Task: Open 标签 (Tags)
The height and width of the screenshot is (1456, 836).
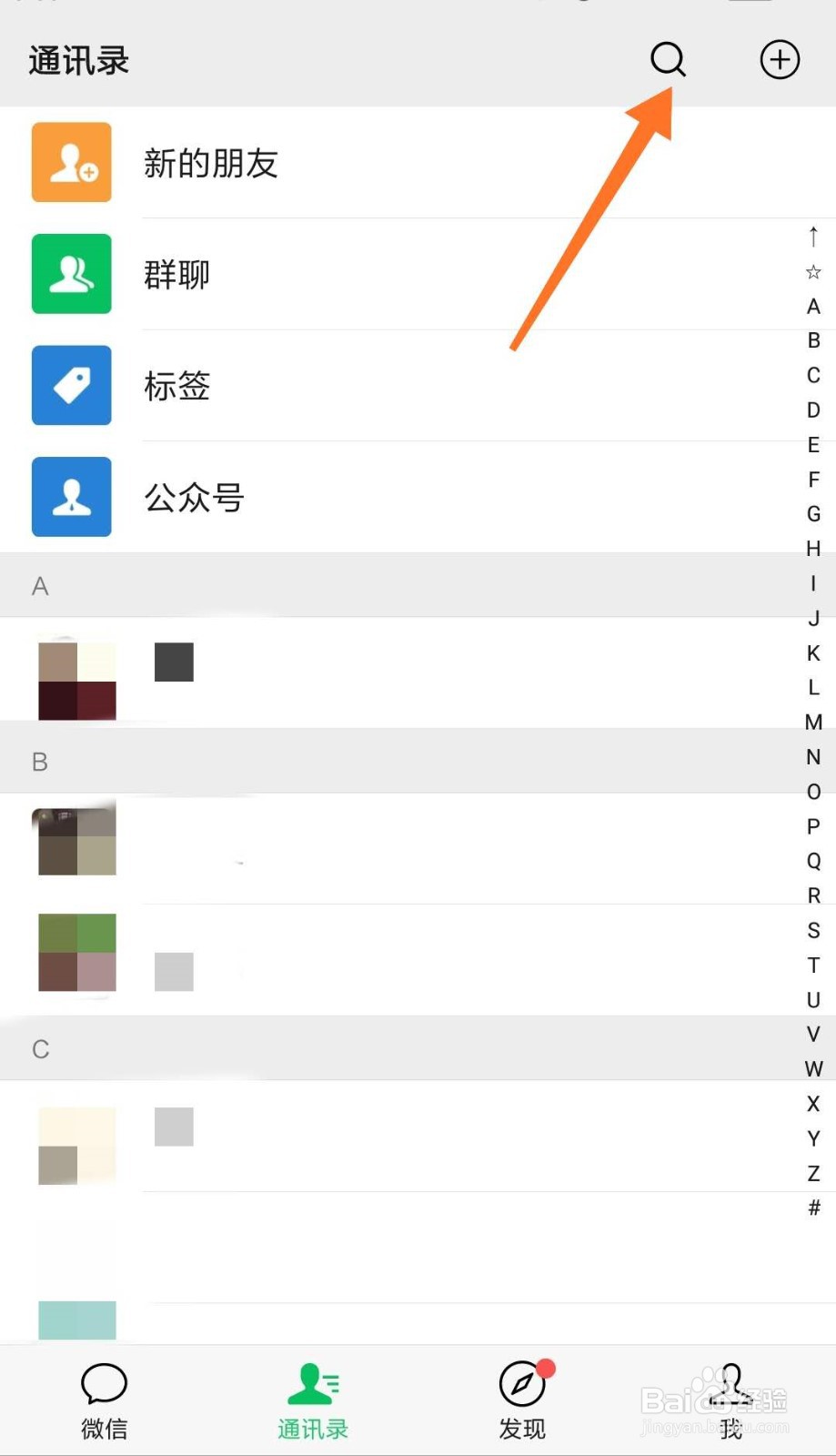Action: click(176, 386)
